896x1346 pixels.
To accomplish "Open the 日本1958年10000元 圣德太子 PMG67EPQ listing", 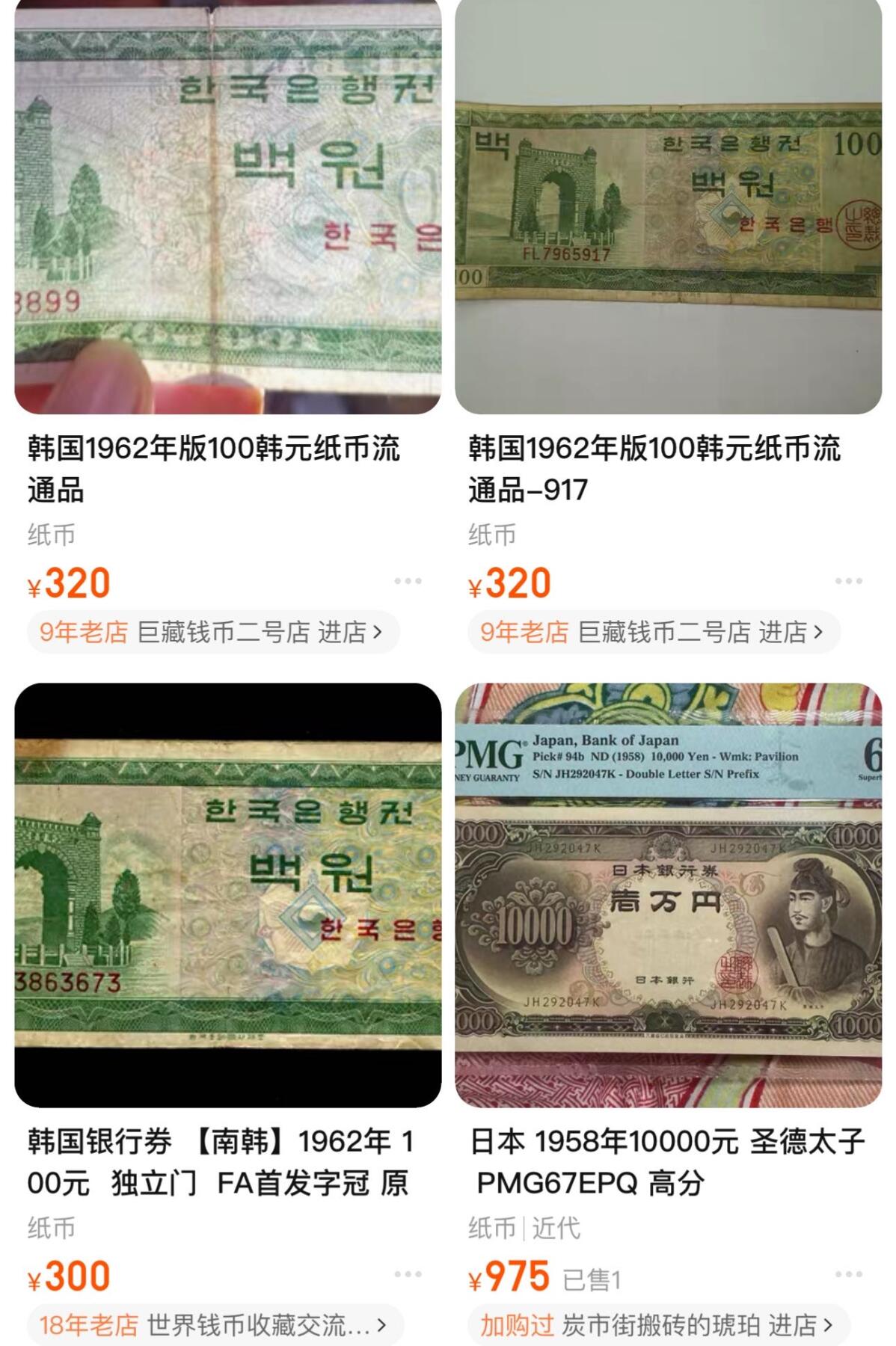I will pos(666,1162).
